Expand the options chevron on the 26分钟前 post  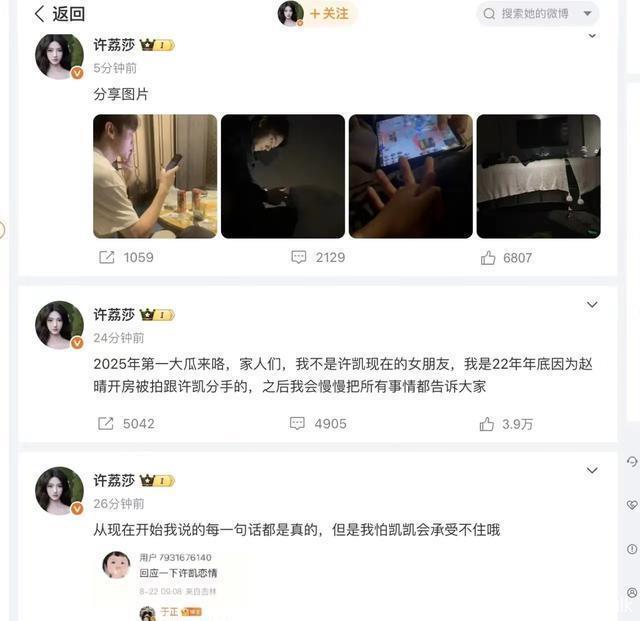(x=592, y=470)
